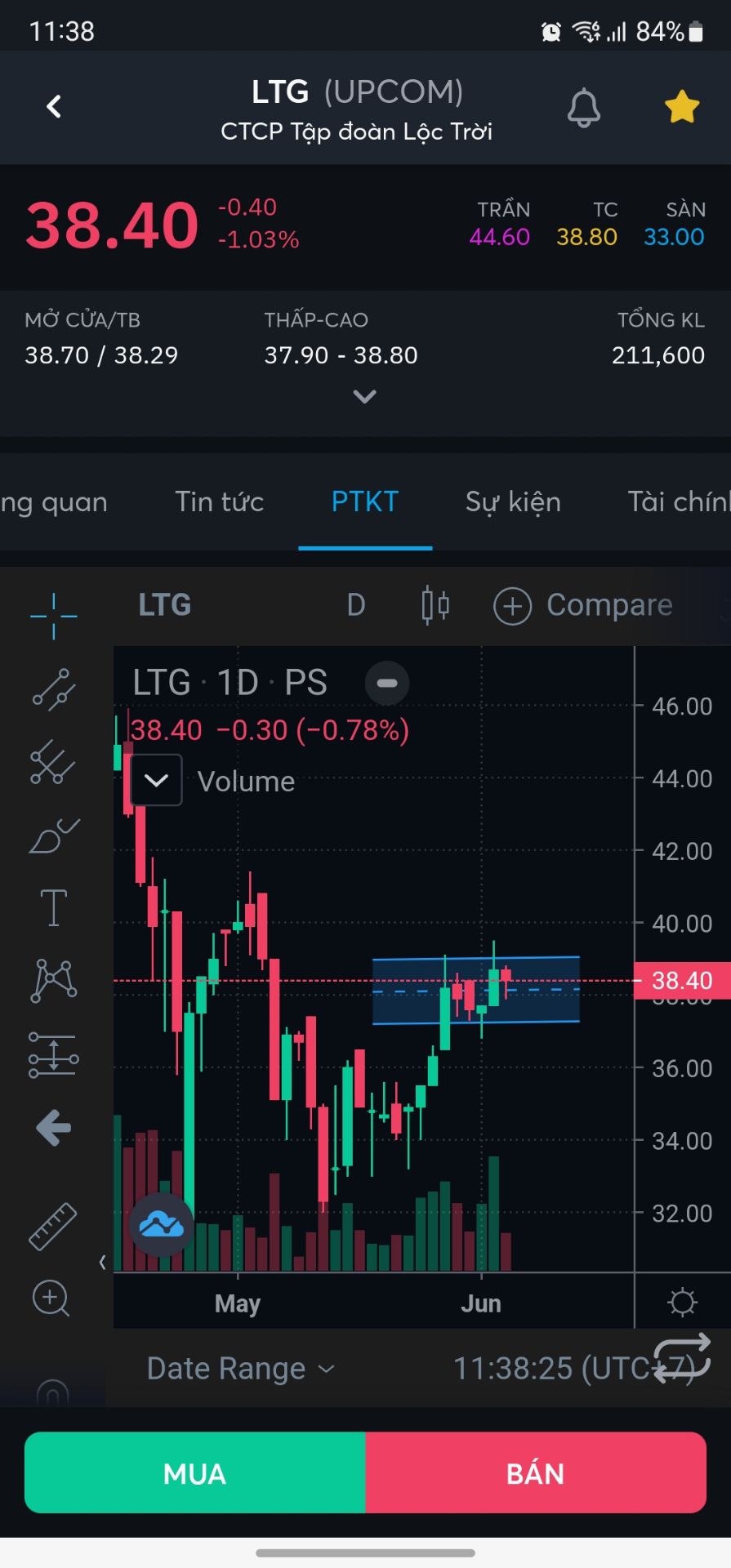This screenshot has width=731, height=1568.
Task: Collapse the LTG 1D PS legend
Action: [x=386, y=683]
